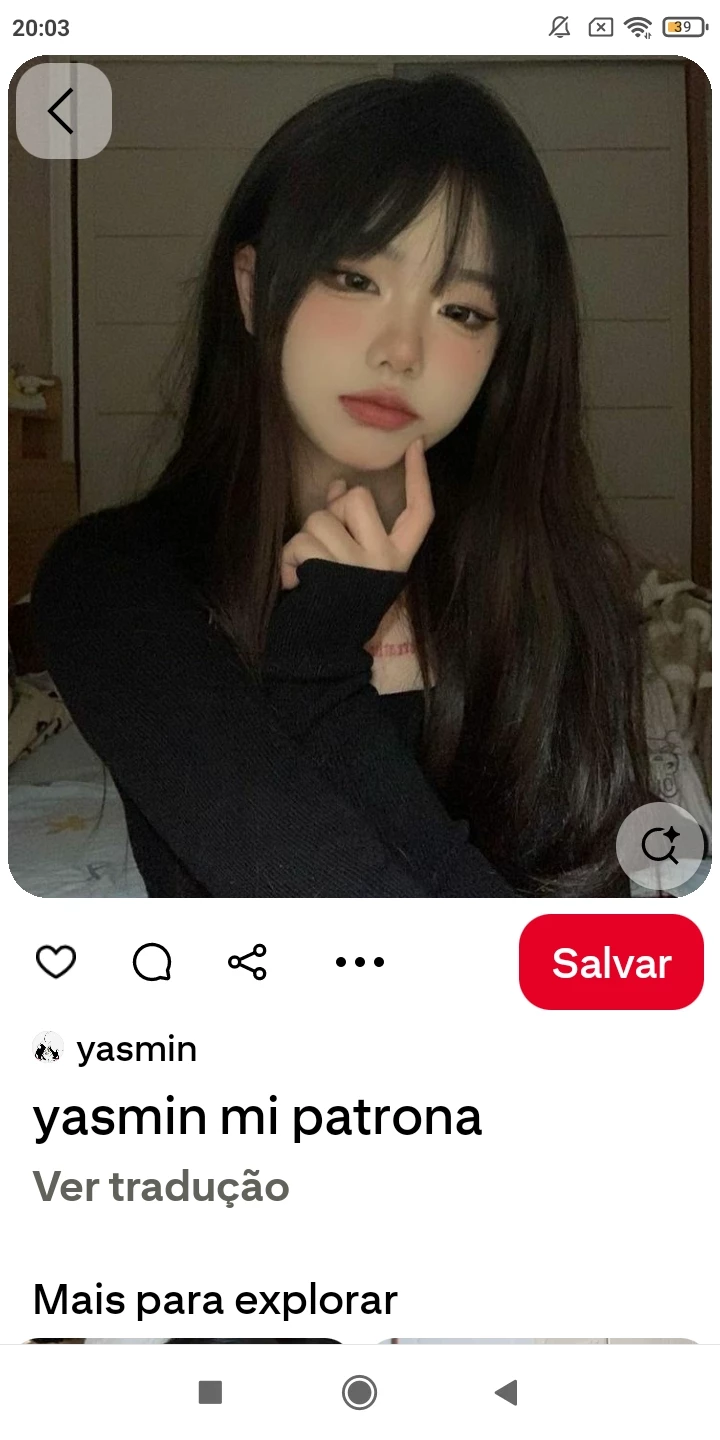Open visual search lens on the pin
This screenshot has height=1440, width=720.
pyautogui.click(x=660, y=846)
